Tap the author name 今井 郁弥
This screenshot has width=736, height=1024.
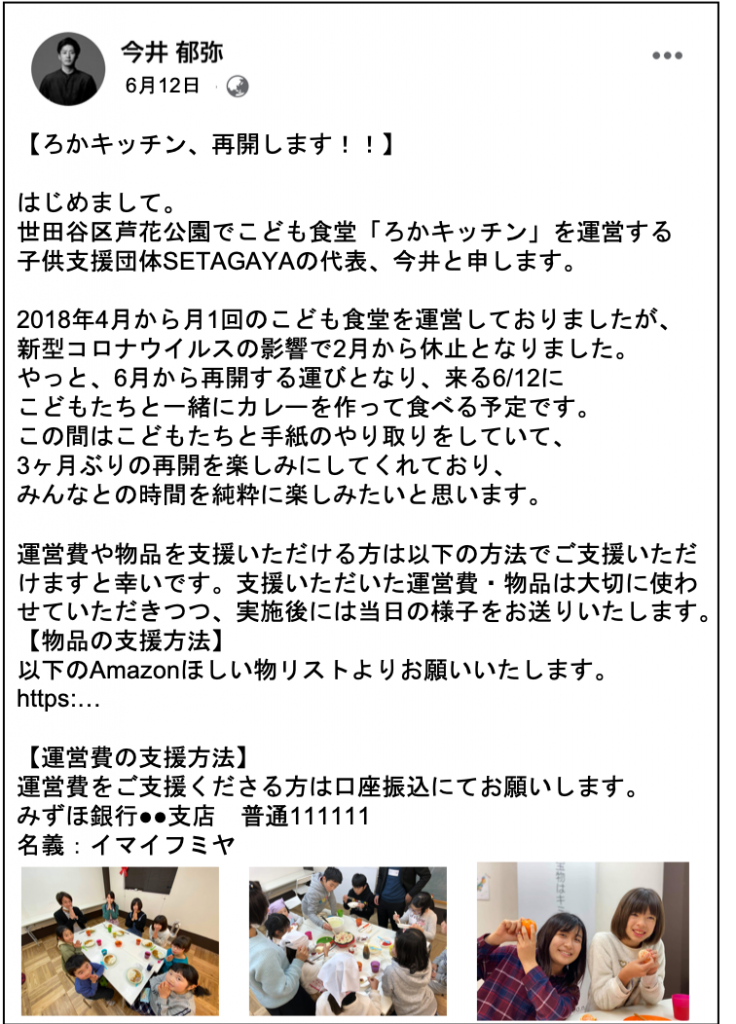click(171, 52)
